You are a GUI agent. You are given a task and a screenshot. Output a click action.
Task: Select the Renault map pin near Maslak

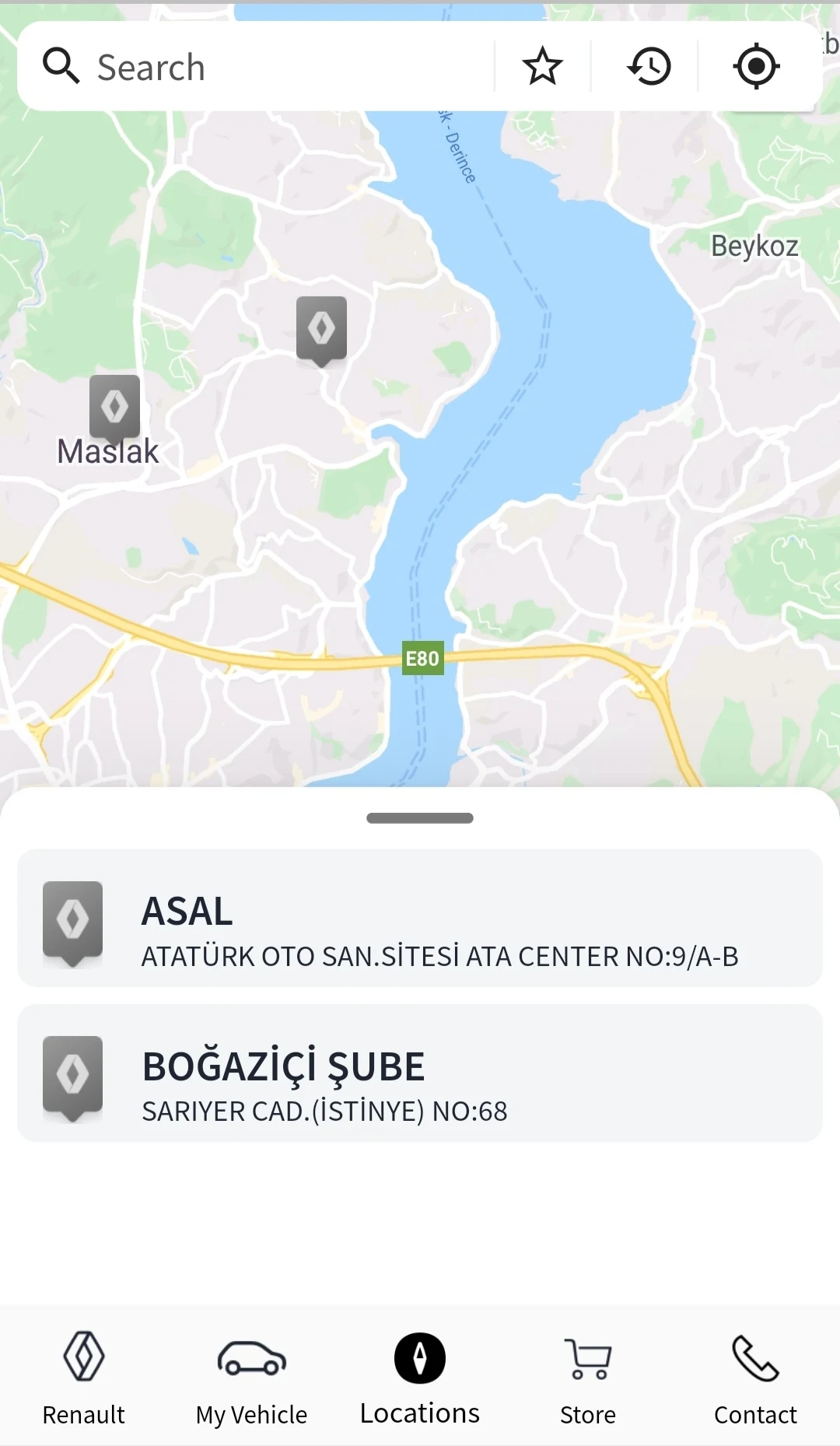(x=114, y=408)
